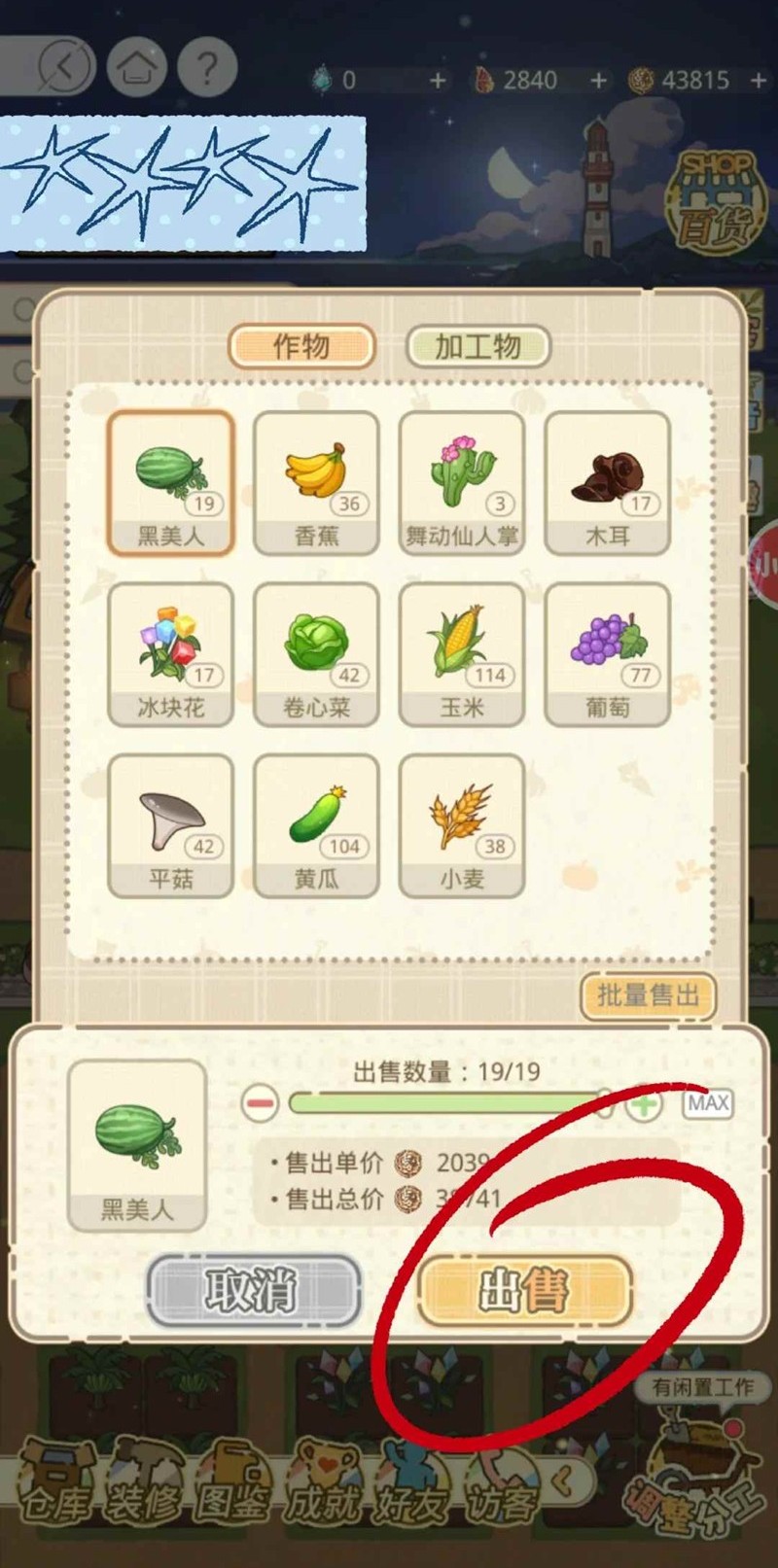778x1568 pixels.
Task: Select the 黄瓜 cucumber item
Action: click(316, 825)
